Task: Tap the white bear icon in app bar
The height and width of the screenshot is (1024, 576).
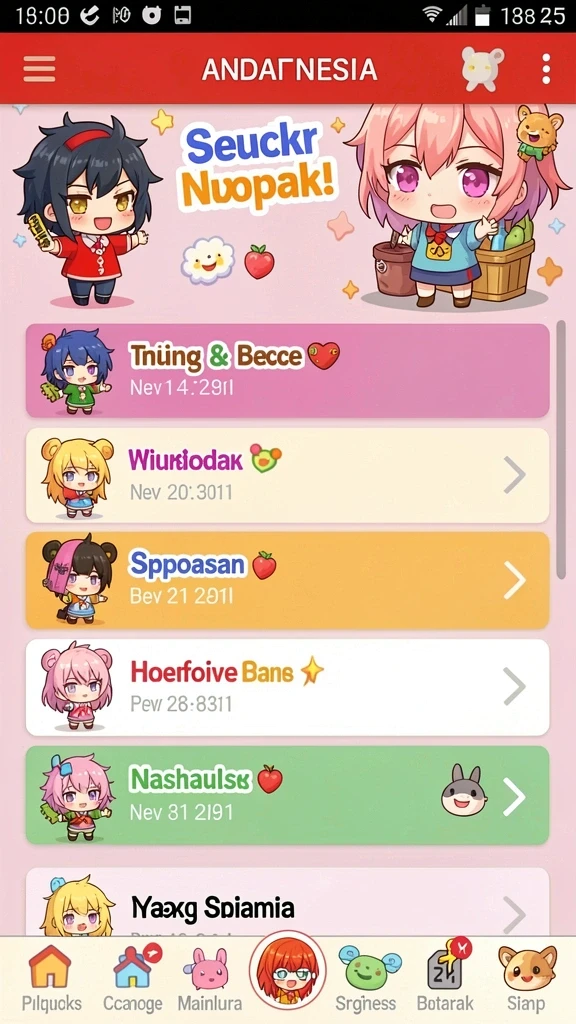Action: point(483,69)
